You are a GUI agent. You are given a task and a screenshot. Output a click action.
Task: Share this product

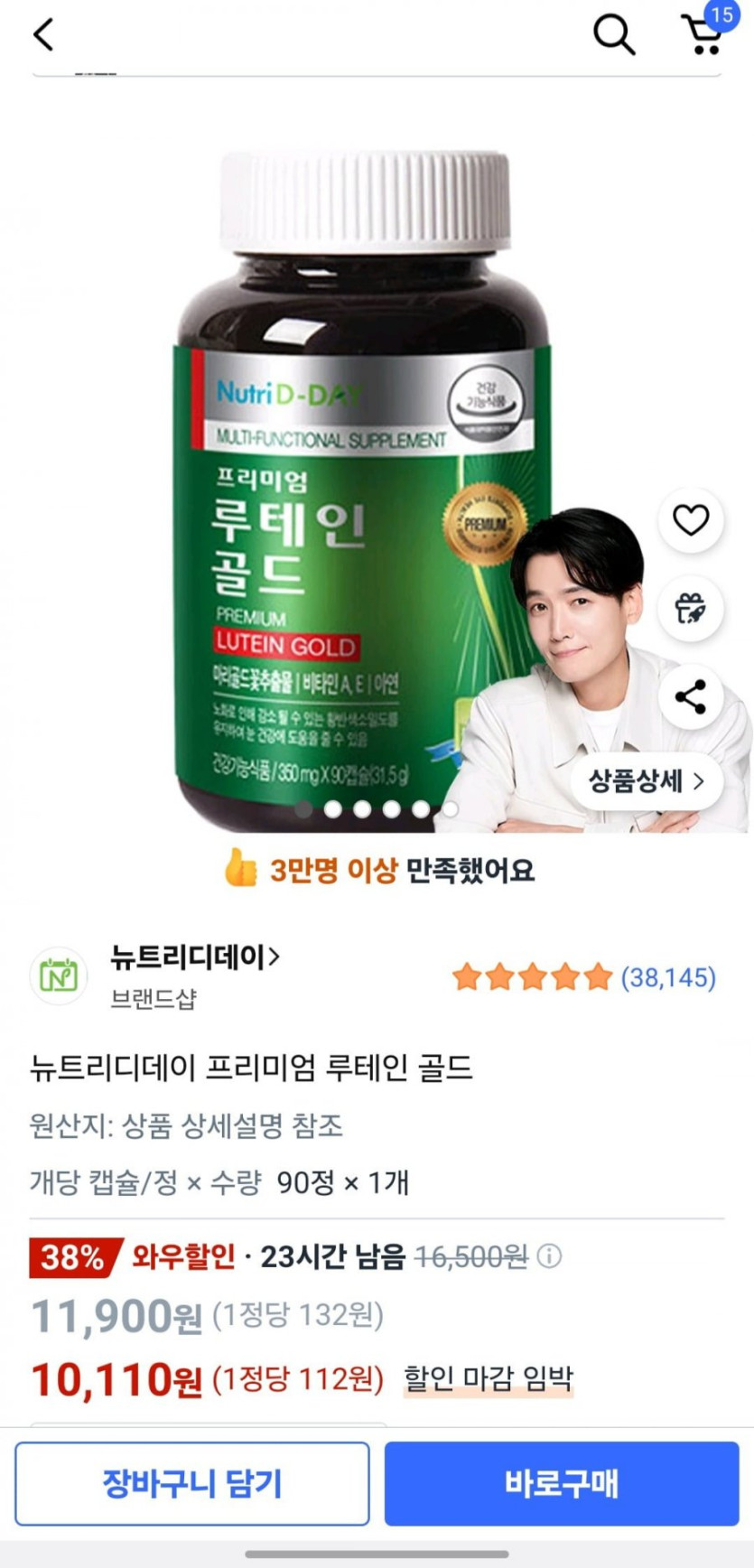click(x=691, y=696)
